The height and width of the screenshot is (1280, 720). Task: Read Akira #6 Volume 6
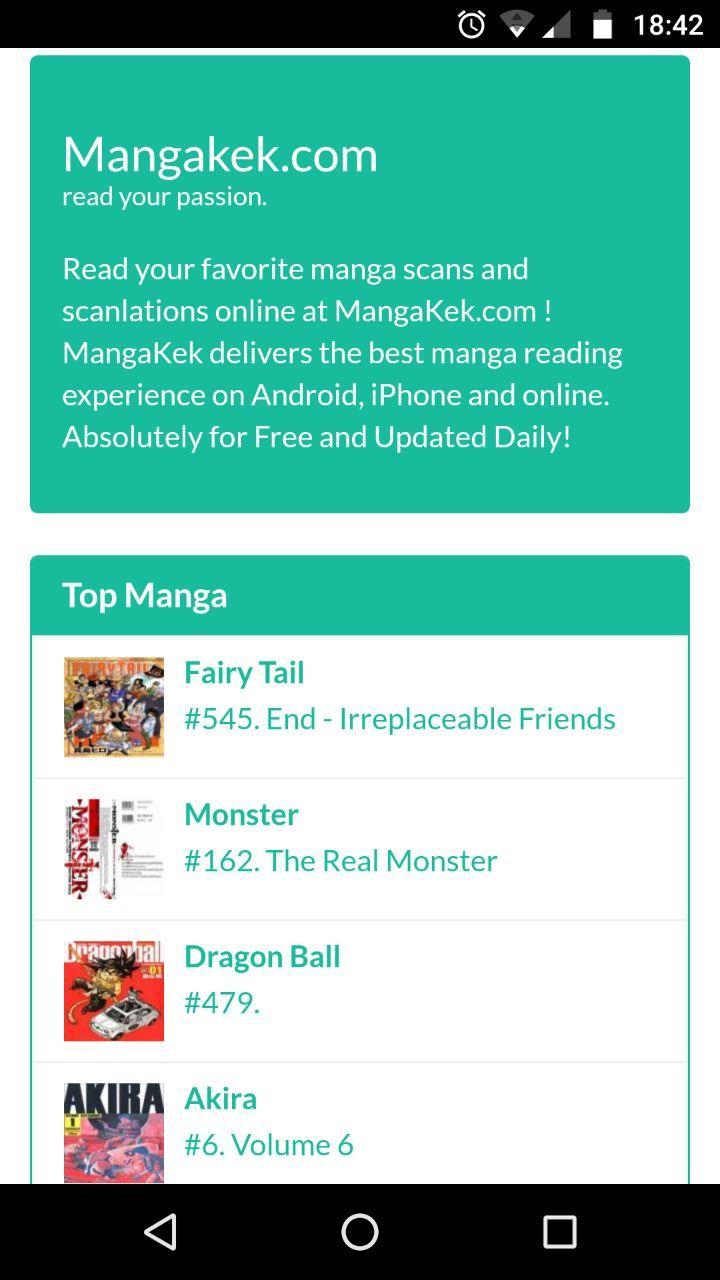268,1145
